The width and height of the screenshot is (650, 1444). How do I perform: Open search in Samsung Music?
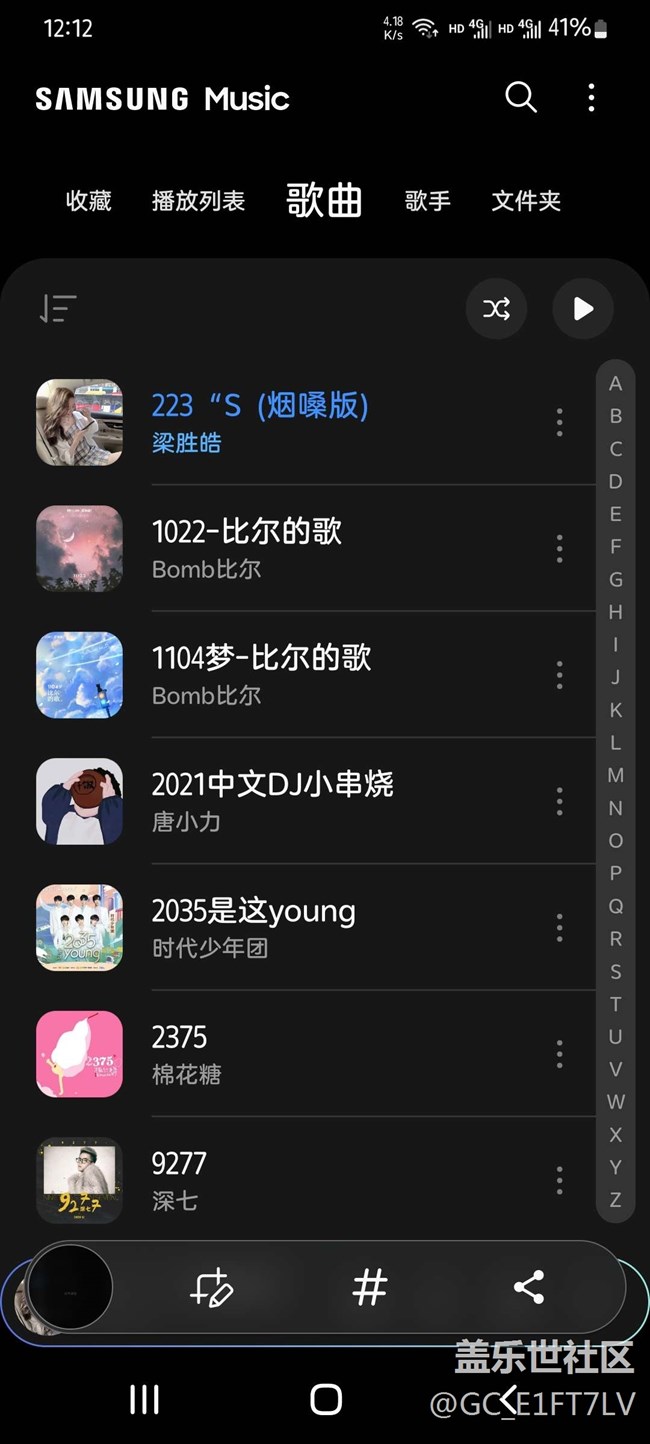point(521,97)
